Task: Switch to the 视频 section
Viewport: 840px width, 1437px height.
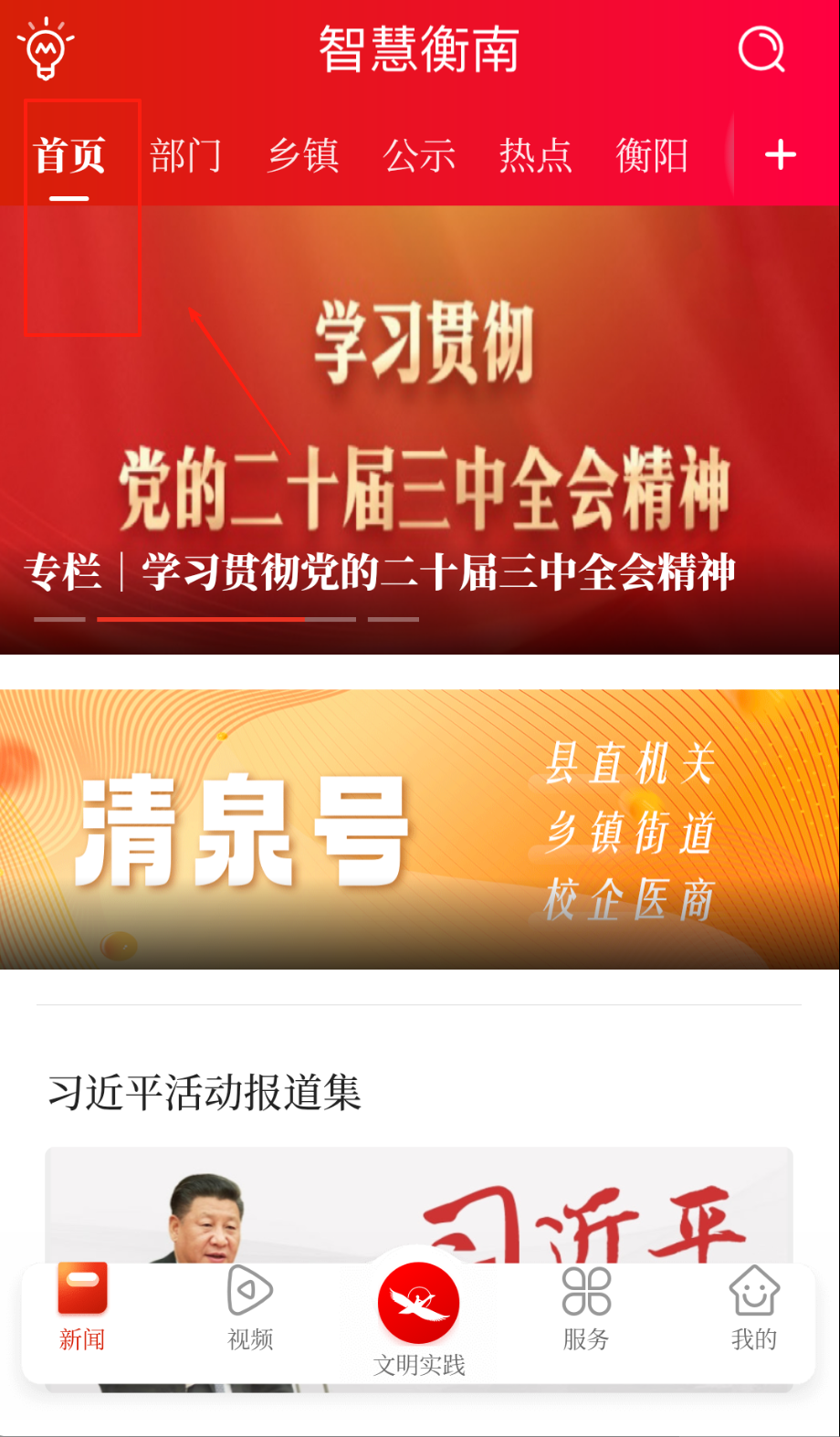Action: tap(250, 1306)
